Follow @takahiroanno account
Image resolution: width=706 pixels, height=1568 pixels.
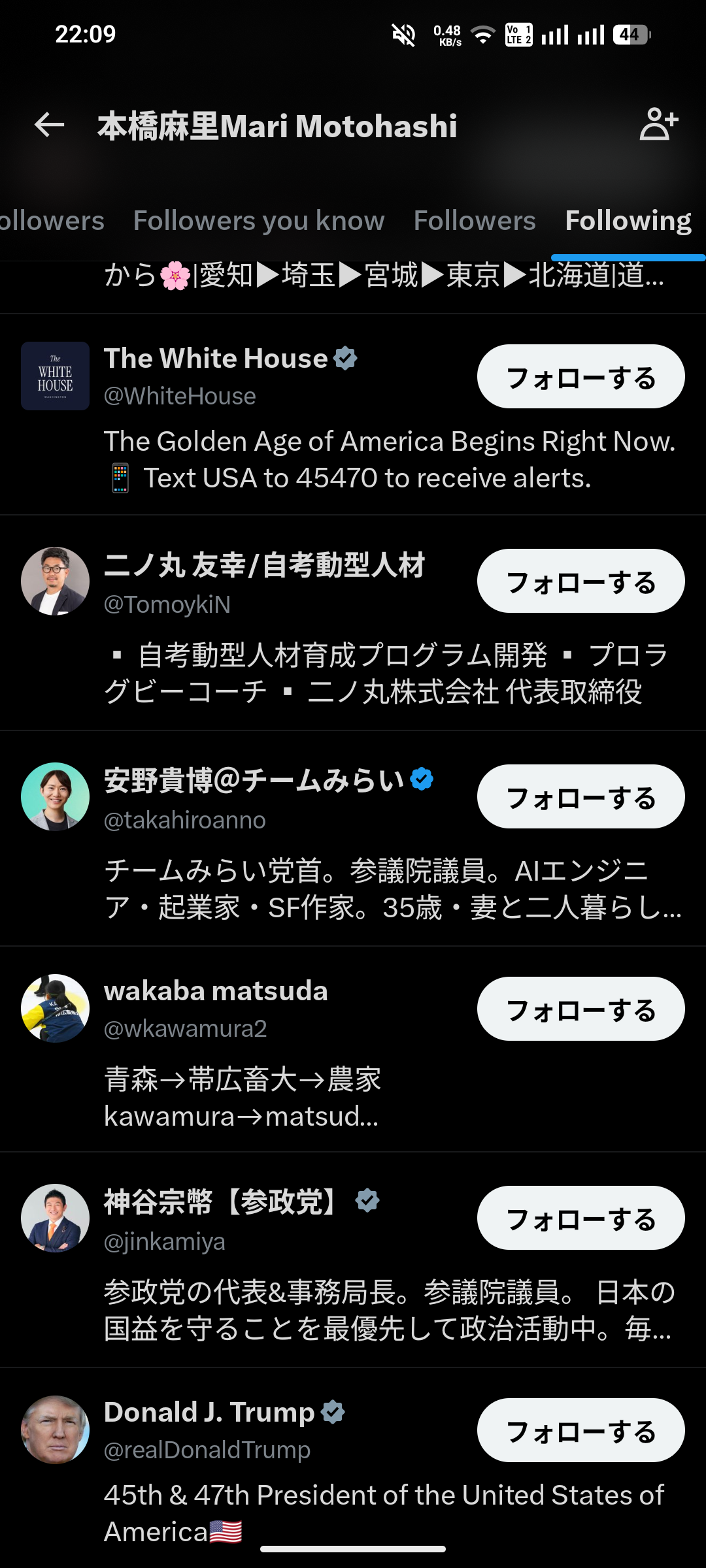[580, 797]
